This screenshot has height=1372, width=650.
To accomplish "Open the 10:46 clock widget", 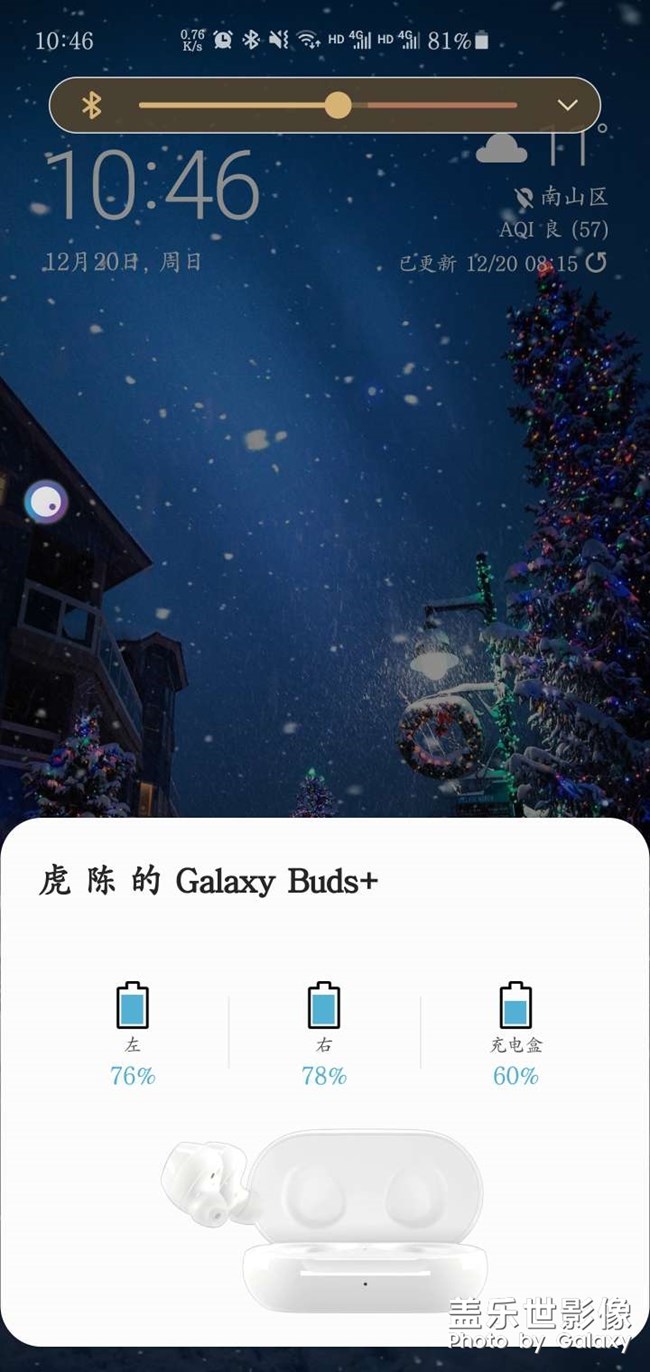I will 153,187.
